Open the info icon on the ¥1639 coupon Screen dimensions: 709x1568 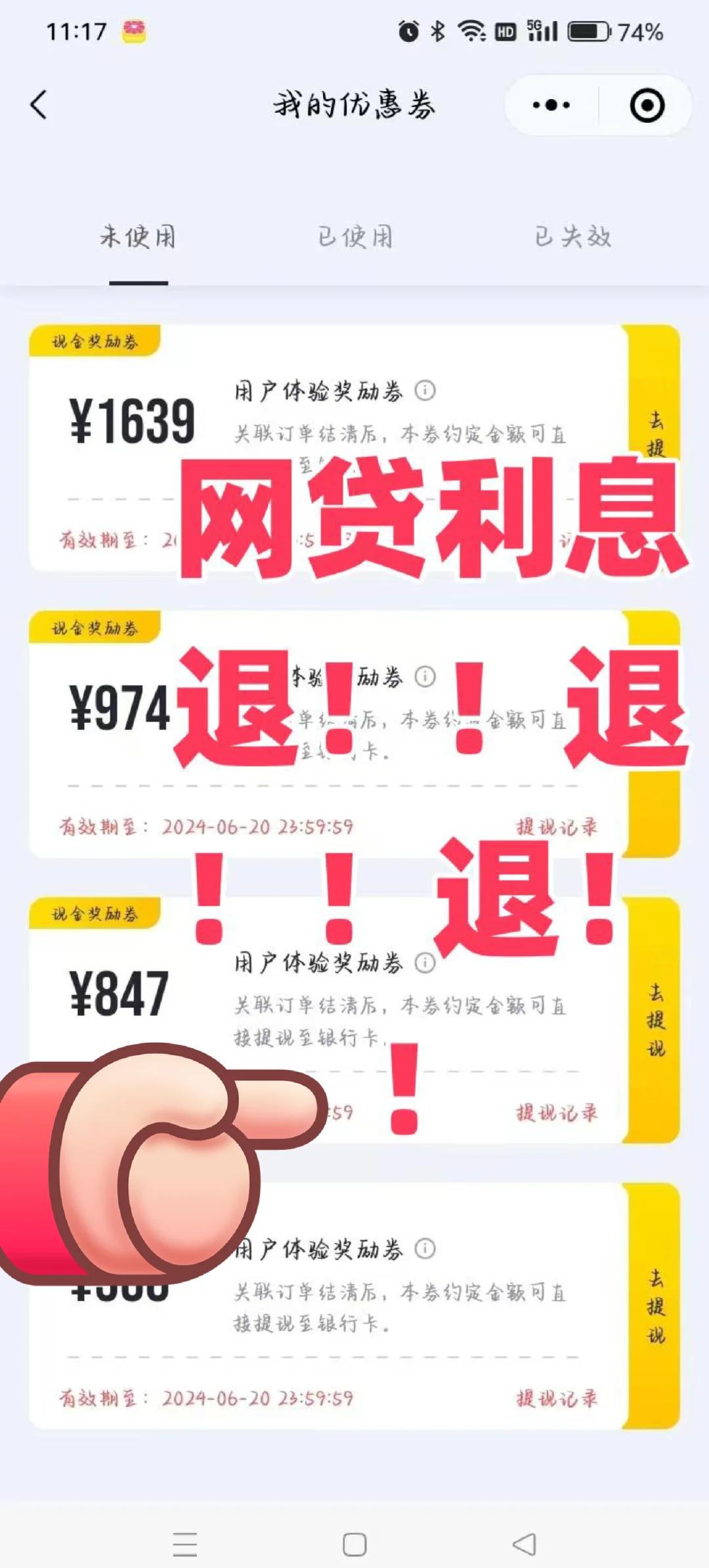pyautogui.click(x=425, y=391)
